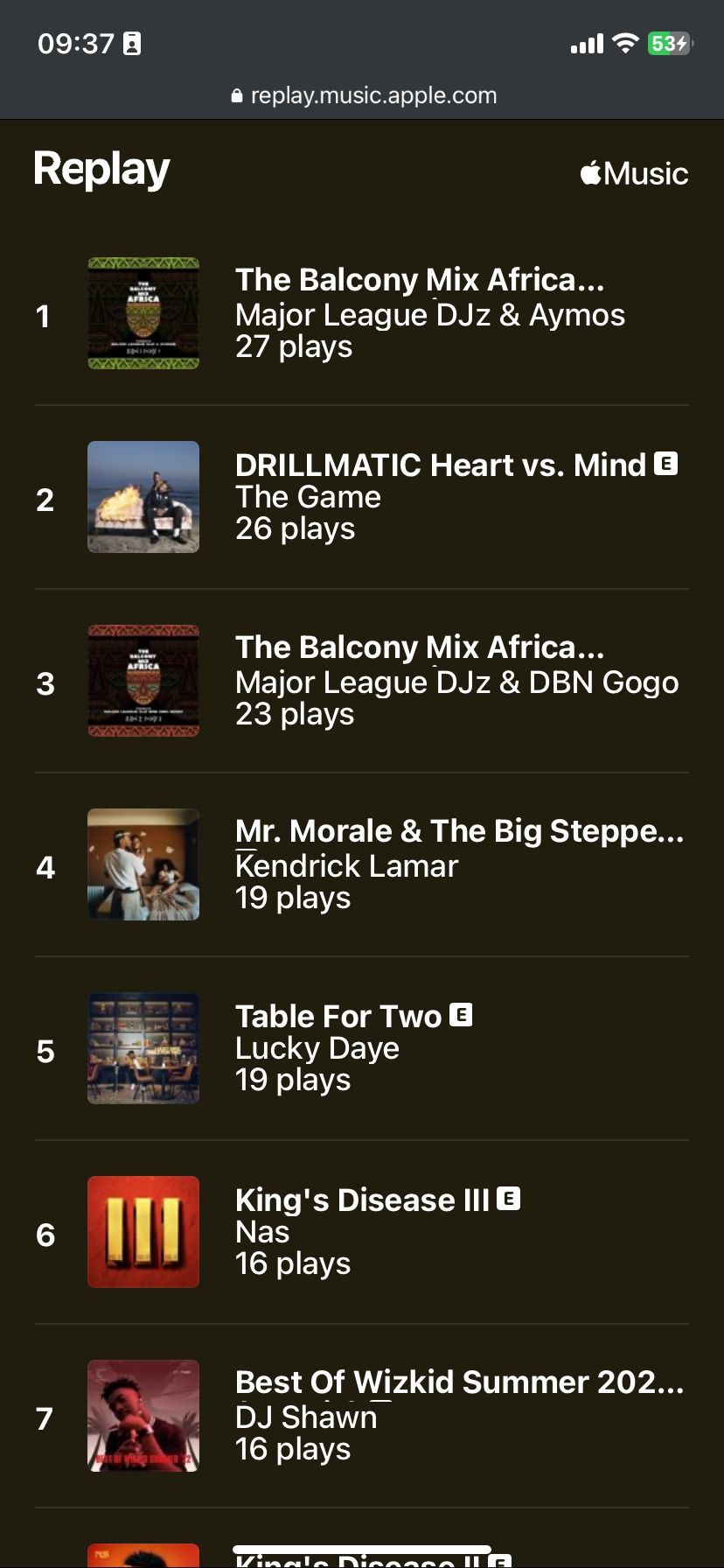Click the Table For Two album artwork

pyautogui.click(x=143, y=1047)
